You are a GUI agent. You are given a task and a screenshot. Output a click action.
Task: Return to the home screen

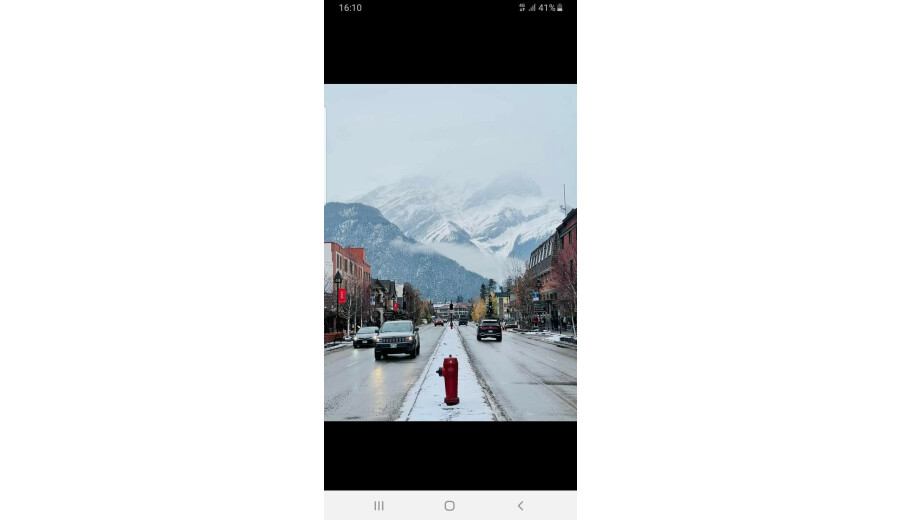[450, 506]
